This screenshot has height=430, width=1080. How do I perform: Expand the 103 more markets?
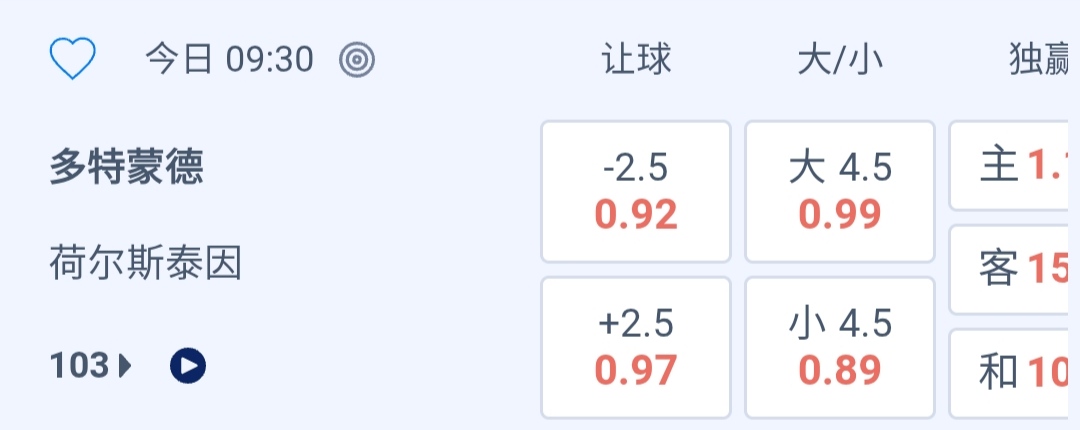point(90,366)
